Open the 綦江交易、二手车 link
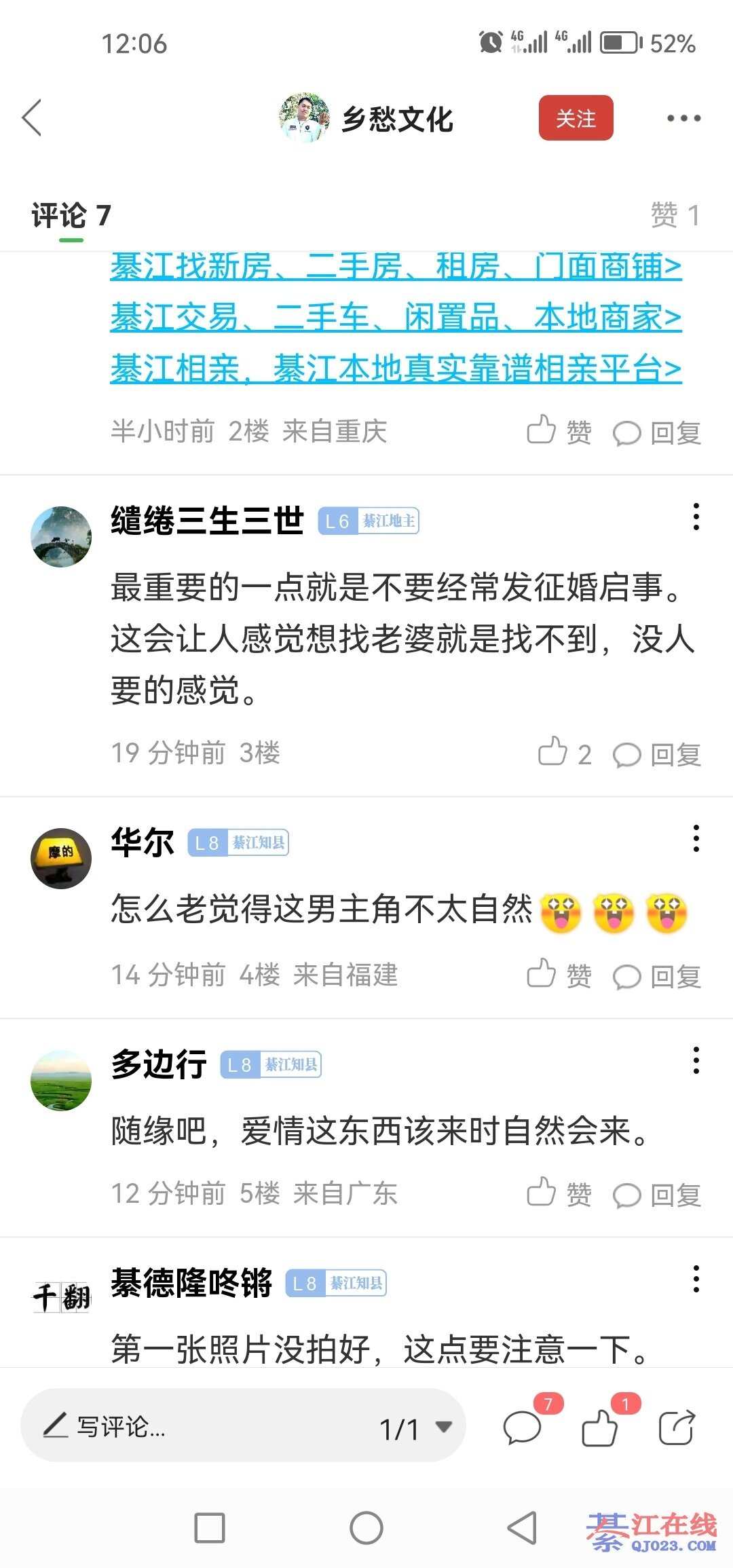733x1568 pixels. (396, 318)
